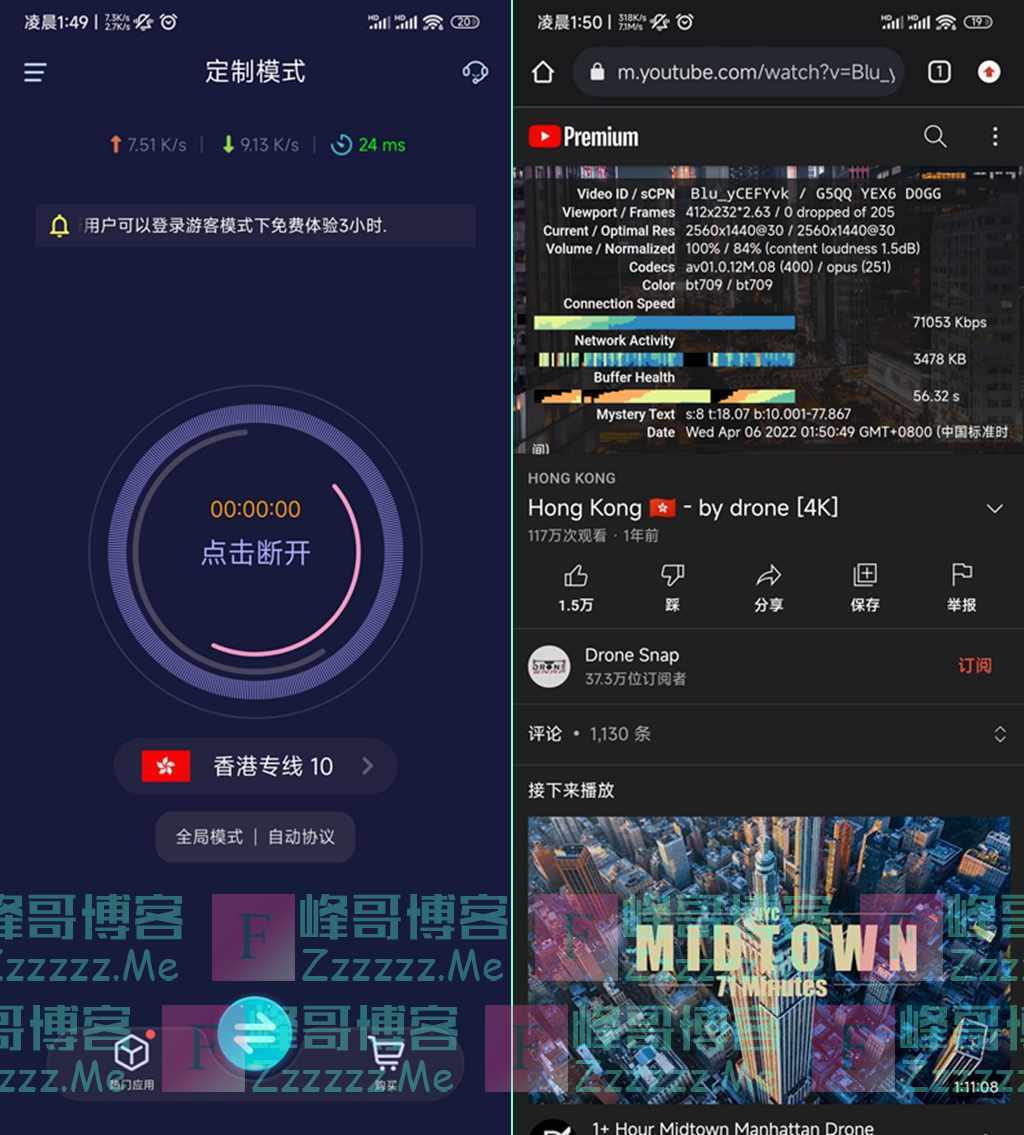The image size is (1024, 1135).
Task: Change the 全局模式 | 自动协议 setting
Action: pyautogui.click(x=255, y=837)
